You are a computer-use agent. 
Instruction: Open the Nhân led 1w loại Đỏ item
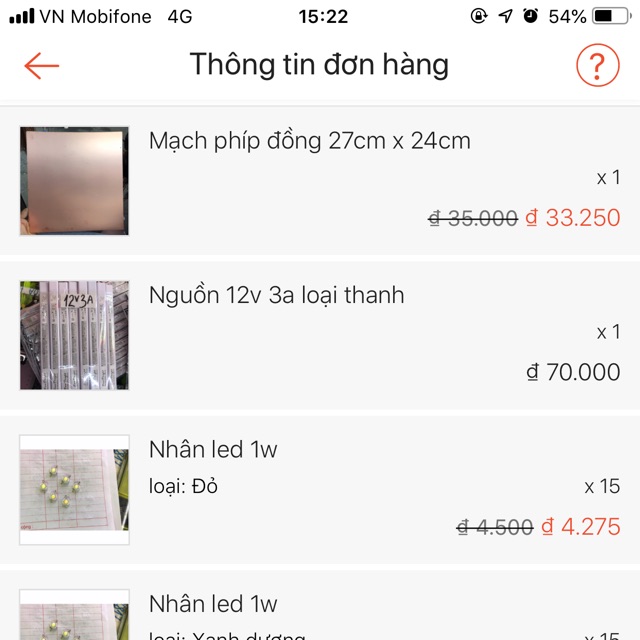(x=214, y=451)
